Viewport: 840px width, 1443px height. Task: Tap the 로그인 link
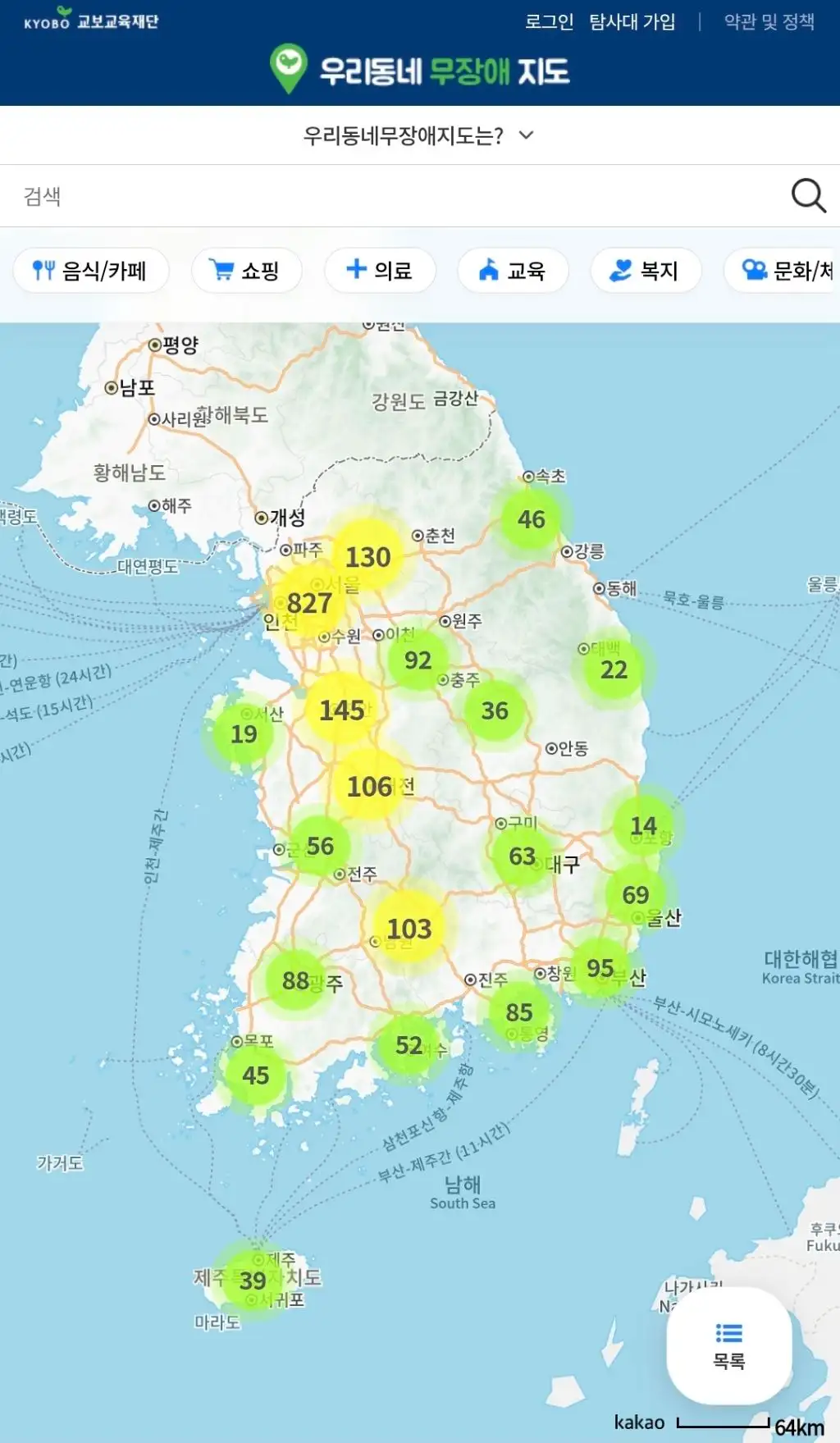549,22
